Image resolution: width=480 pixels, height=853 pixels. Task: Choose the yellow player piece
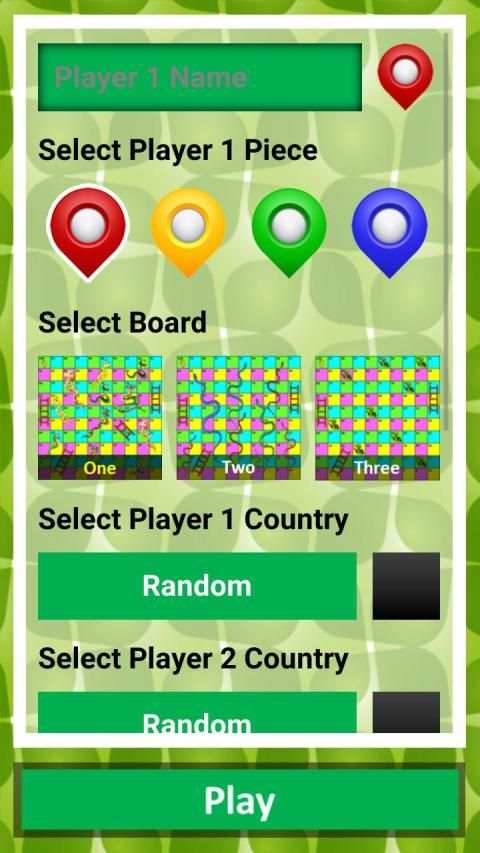click(x=188, y=232)
